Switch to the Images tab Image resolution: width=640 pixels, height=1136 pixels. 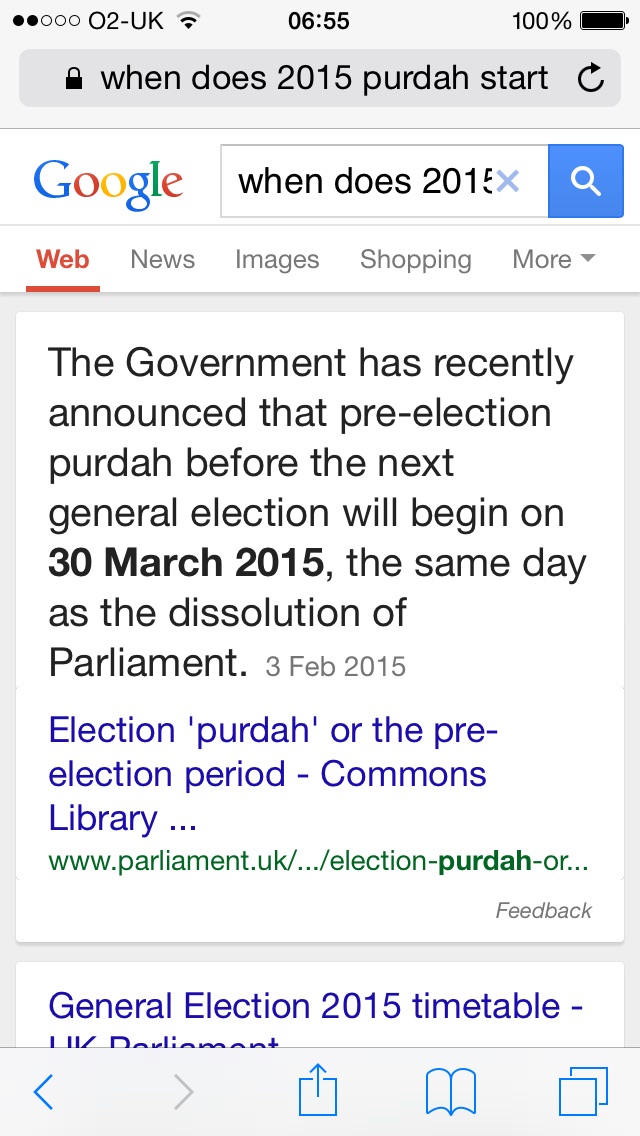pos(277,260)
